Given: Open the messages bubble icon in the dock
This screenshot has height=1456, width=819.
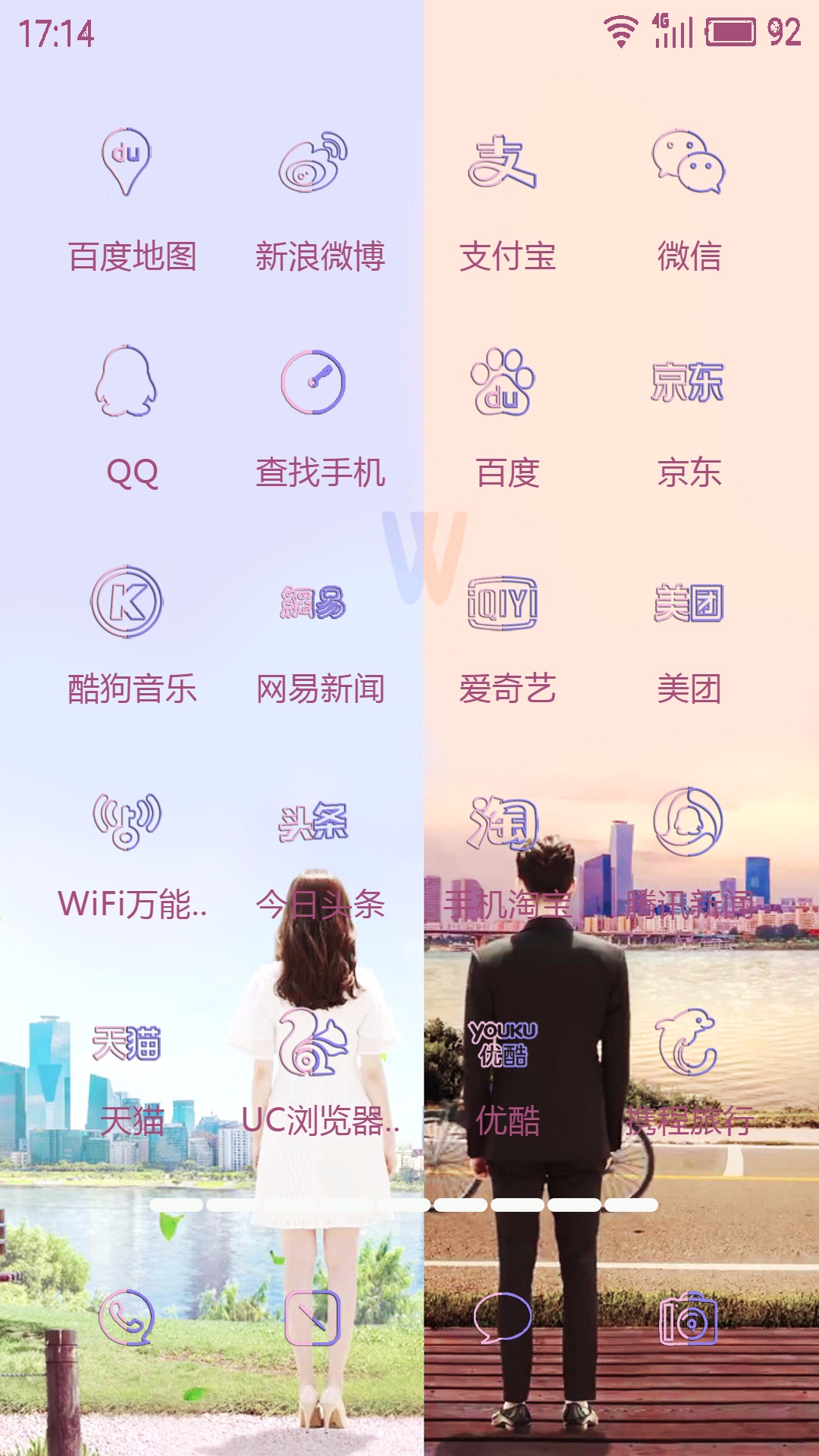Looking at the screenshot, I should pos(502,1318).
